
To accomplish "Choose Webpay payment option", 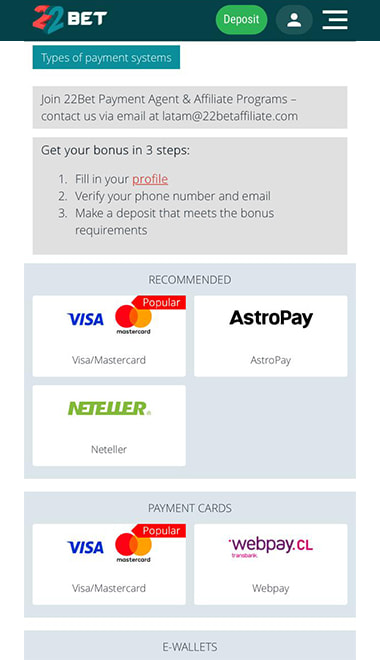I will 271,564.
